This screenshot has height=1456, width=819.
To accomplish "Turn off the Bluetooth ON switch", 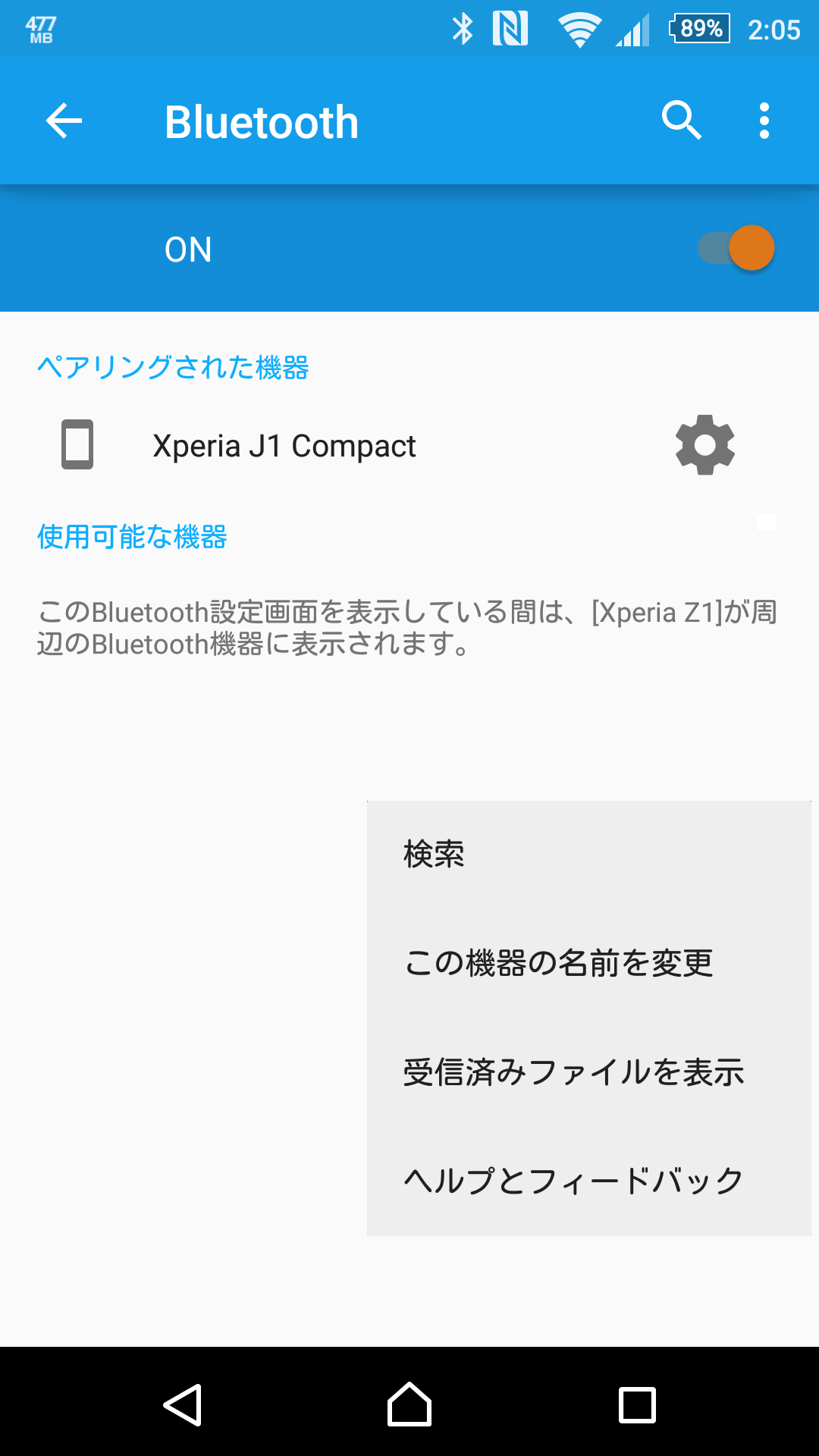I will (736, 248).
